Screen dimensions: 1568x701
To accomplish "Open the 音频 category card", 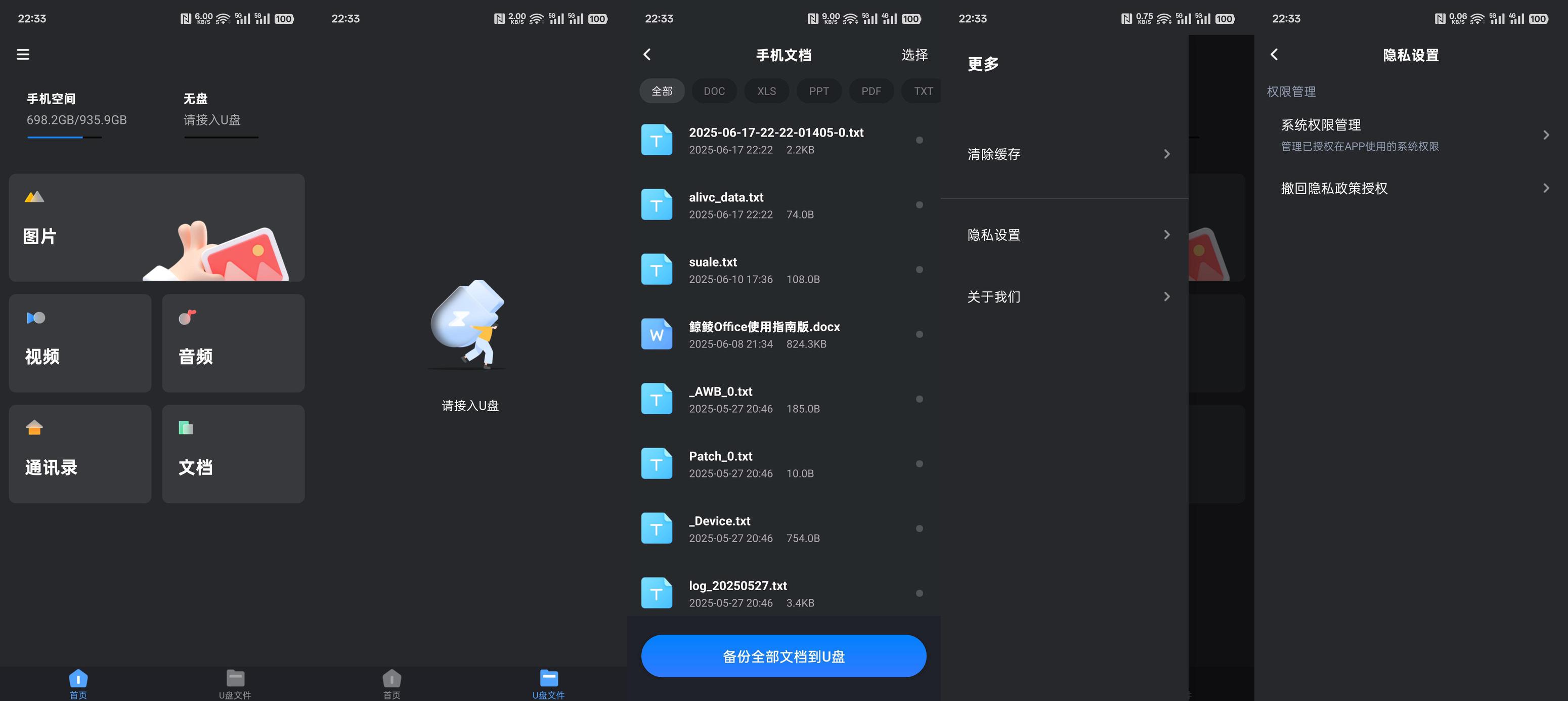I will coord(233,343).
